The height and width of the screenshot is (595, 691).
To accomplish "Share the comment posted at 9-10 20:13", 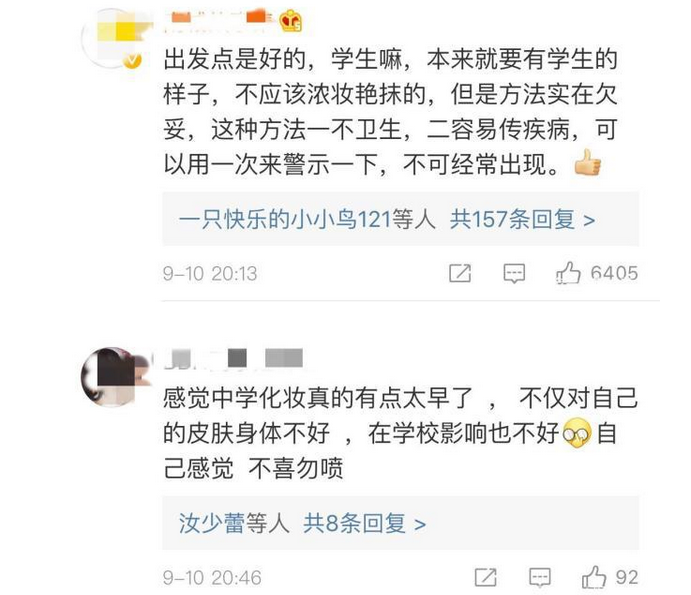I will (x=460, y=273).
